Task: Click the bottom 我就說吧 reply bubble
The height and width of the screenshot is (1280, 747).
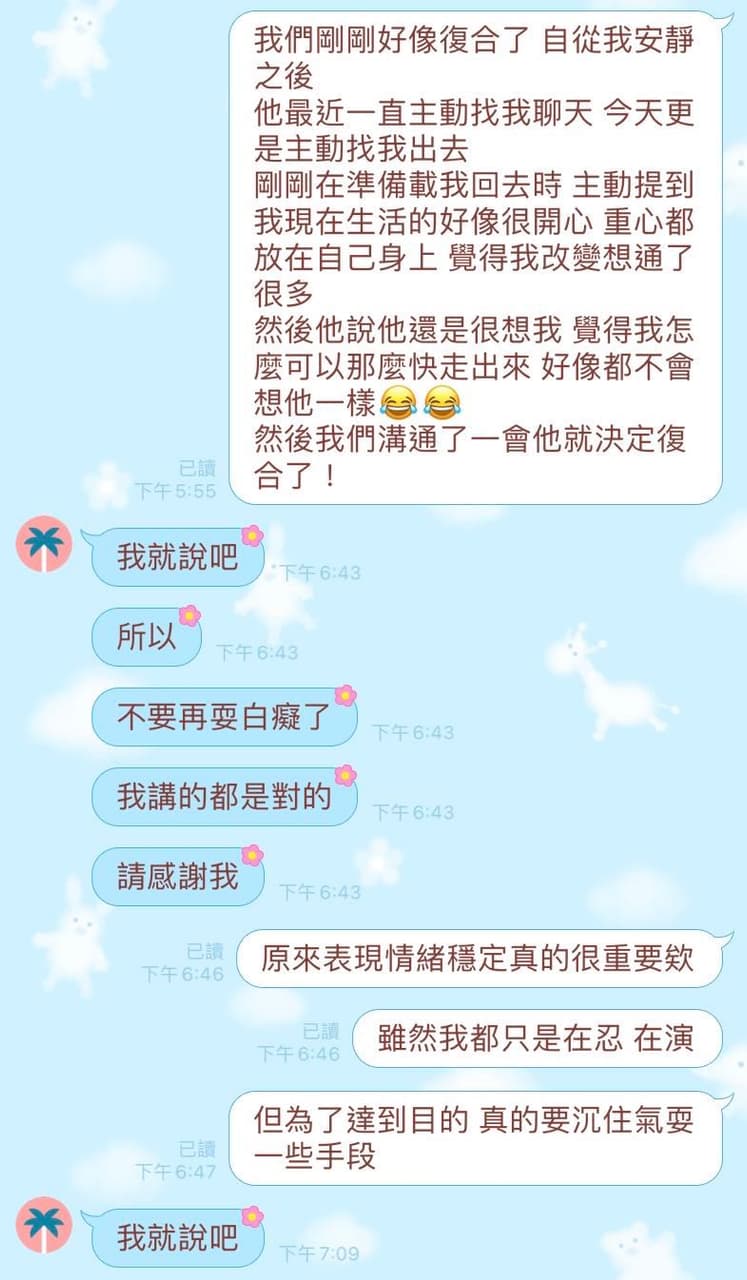Action: [177, 1237]
